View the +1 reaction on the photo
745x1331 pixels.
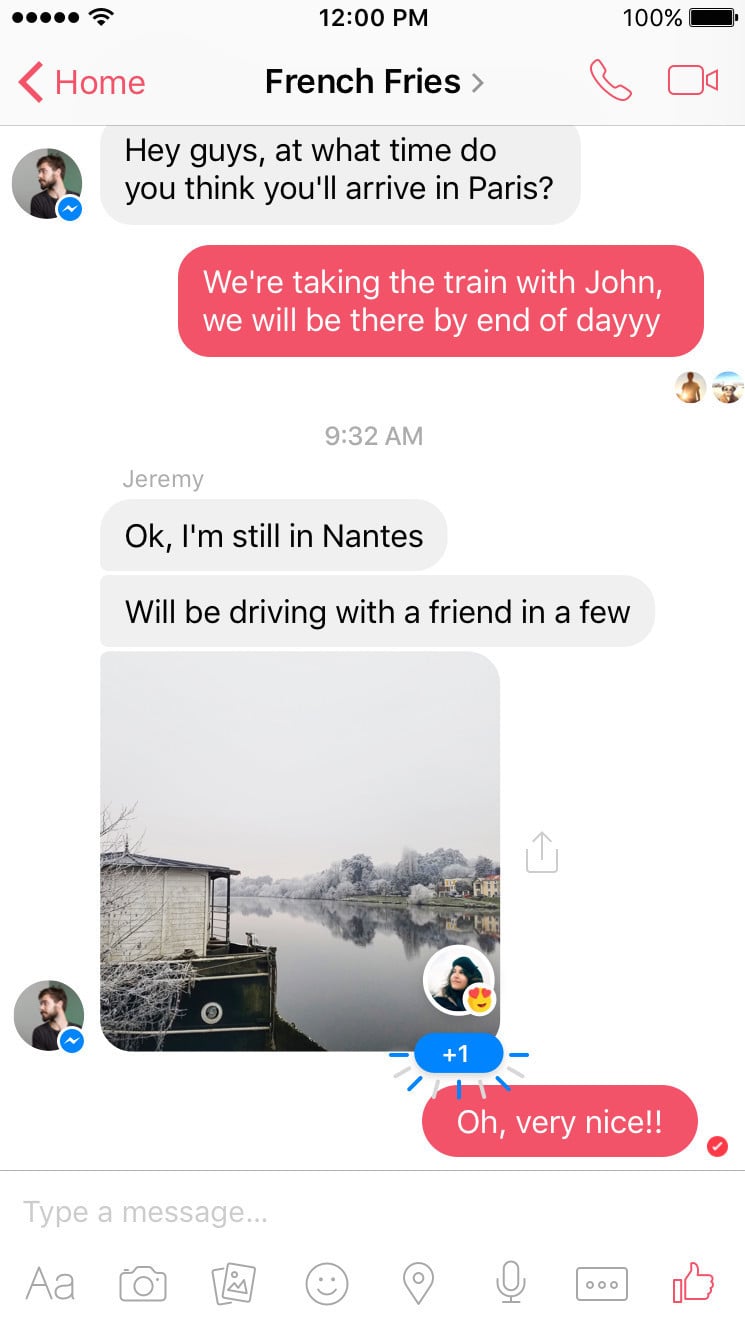(x=458, y=1053)
